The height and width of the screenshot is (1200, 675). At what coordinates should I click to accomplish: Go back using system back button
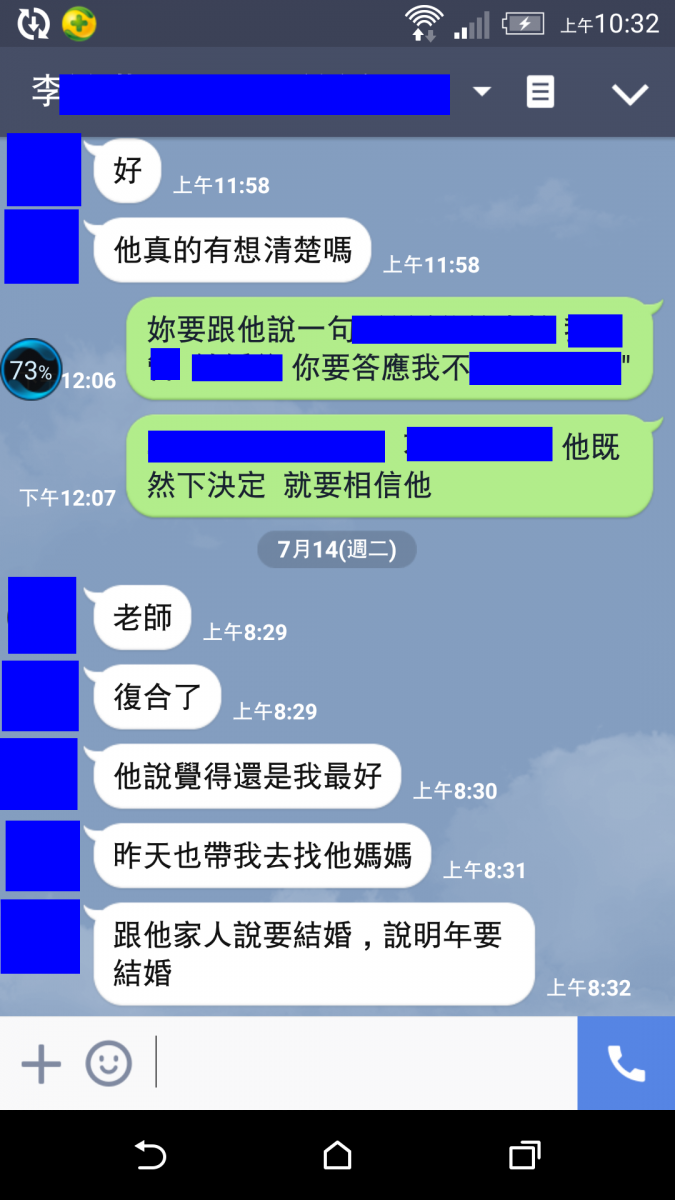click(150, 1156)
